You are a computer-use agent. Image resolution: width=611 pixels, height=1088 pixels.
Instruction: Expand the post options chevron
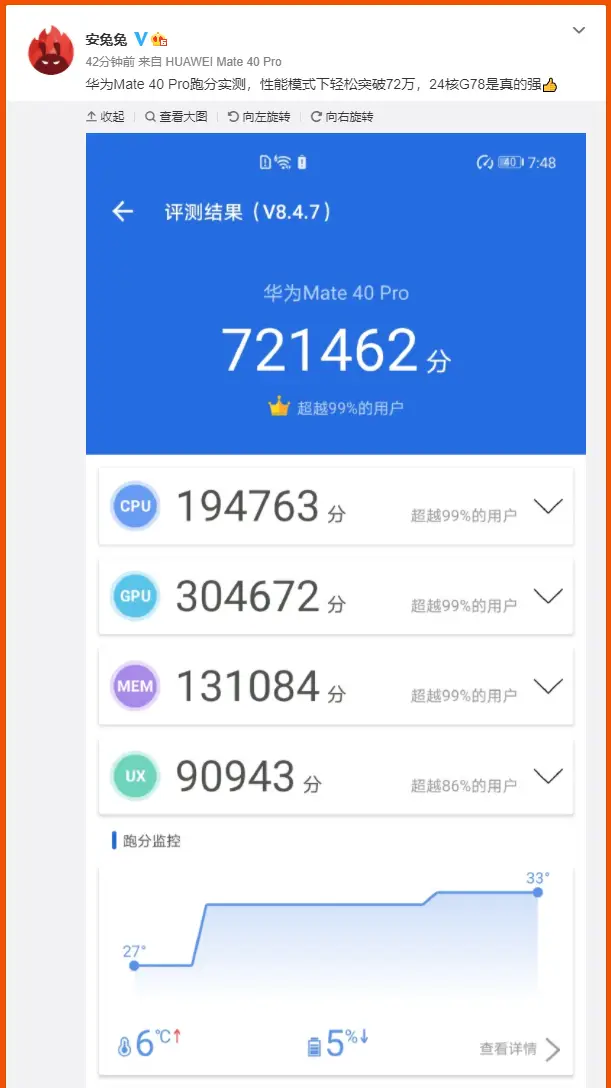579,31
